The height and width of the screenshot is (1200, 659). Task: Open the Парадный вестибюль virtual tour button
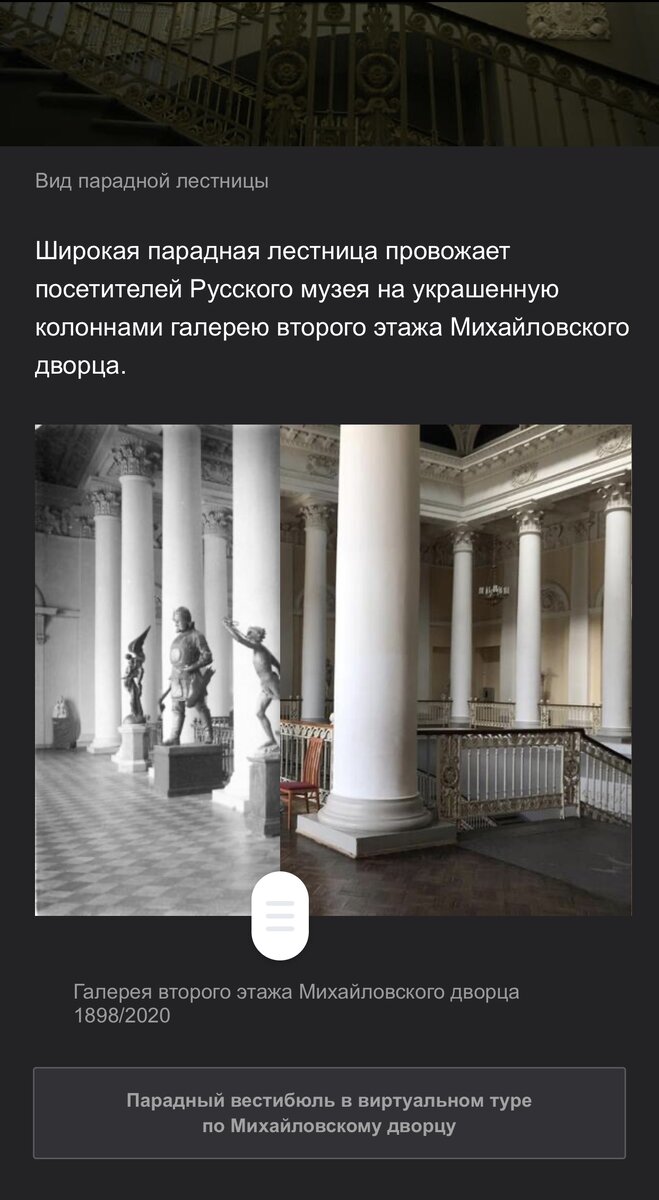click(329, 1113)
